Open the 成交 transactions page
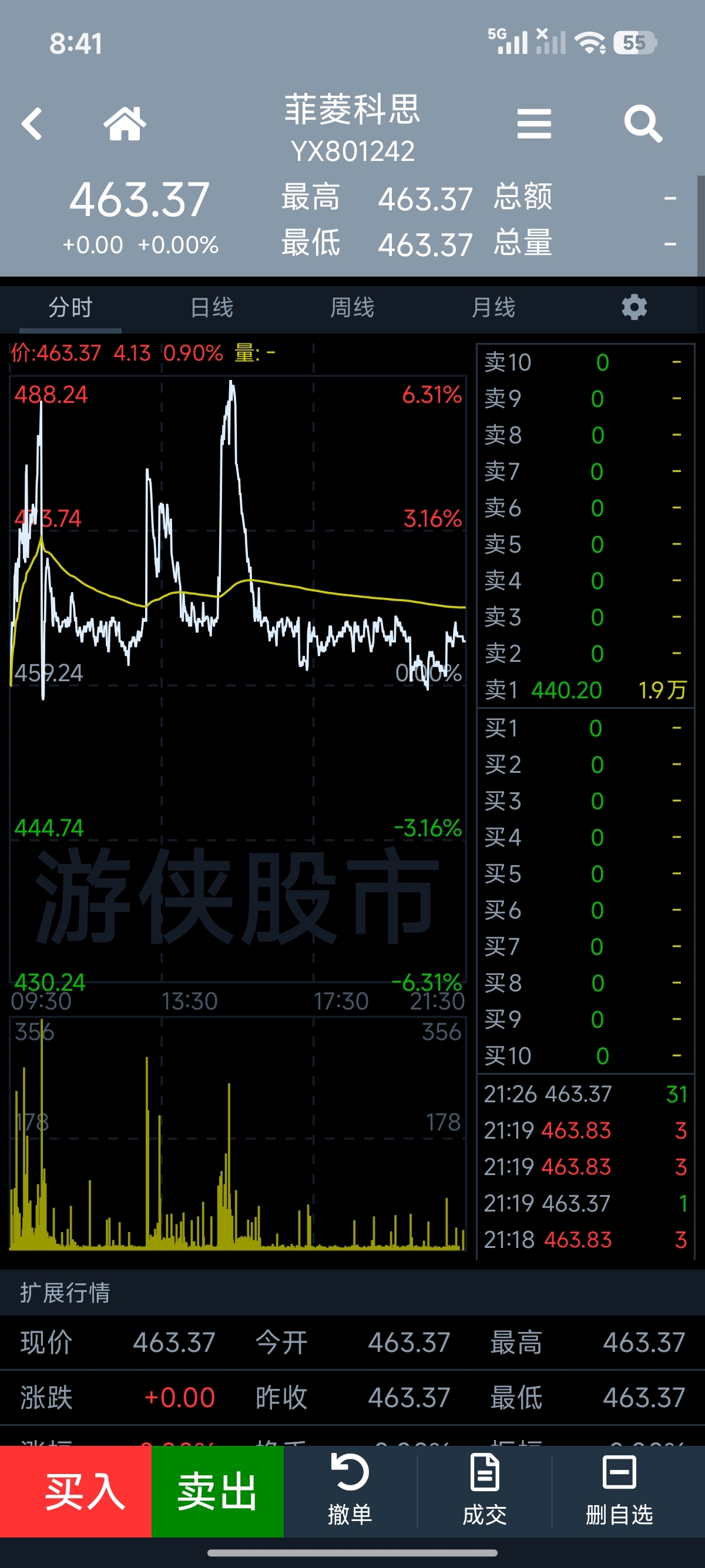705x1568 pixels. tap(485, 1491)
